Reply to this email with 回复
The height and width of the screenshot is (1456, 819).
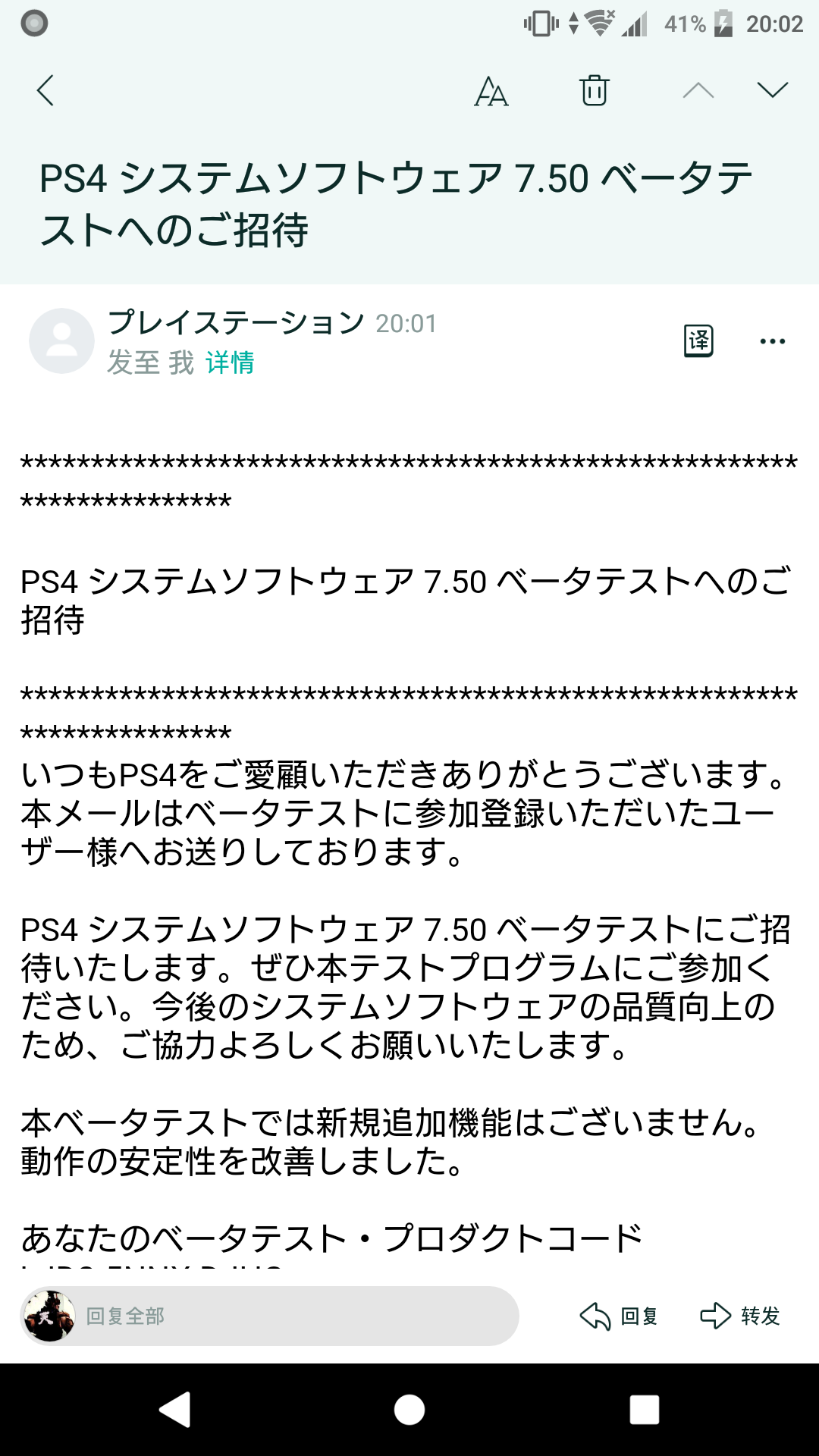point(619,1316)
